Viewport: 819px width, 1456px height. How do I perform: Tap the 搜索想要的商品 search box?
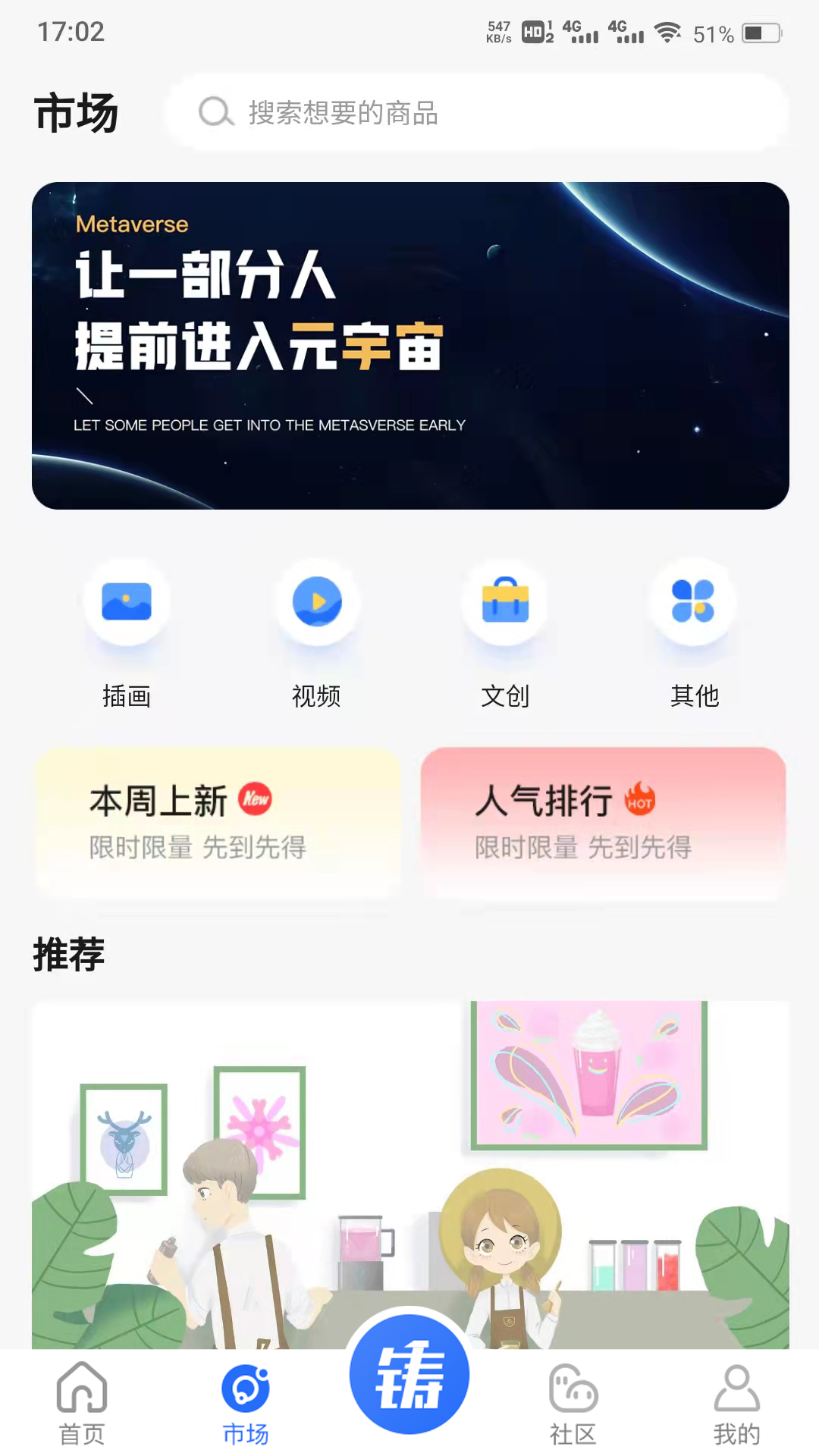click(478, 113)
